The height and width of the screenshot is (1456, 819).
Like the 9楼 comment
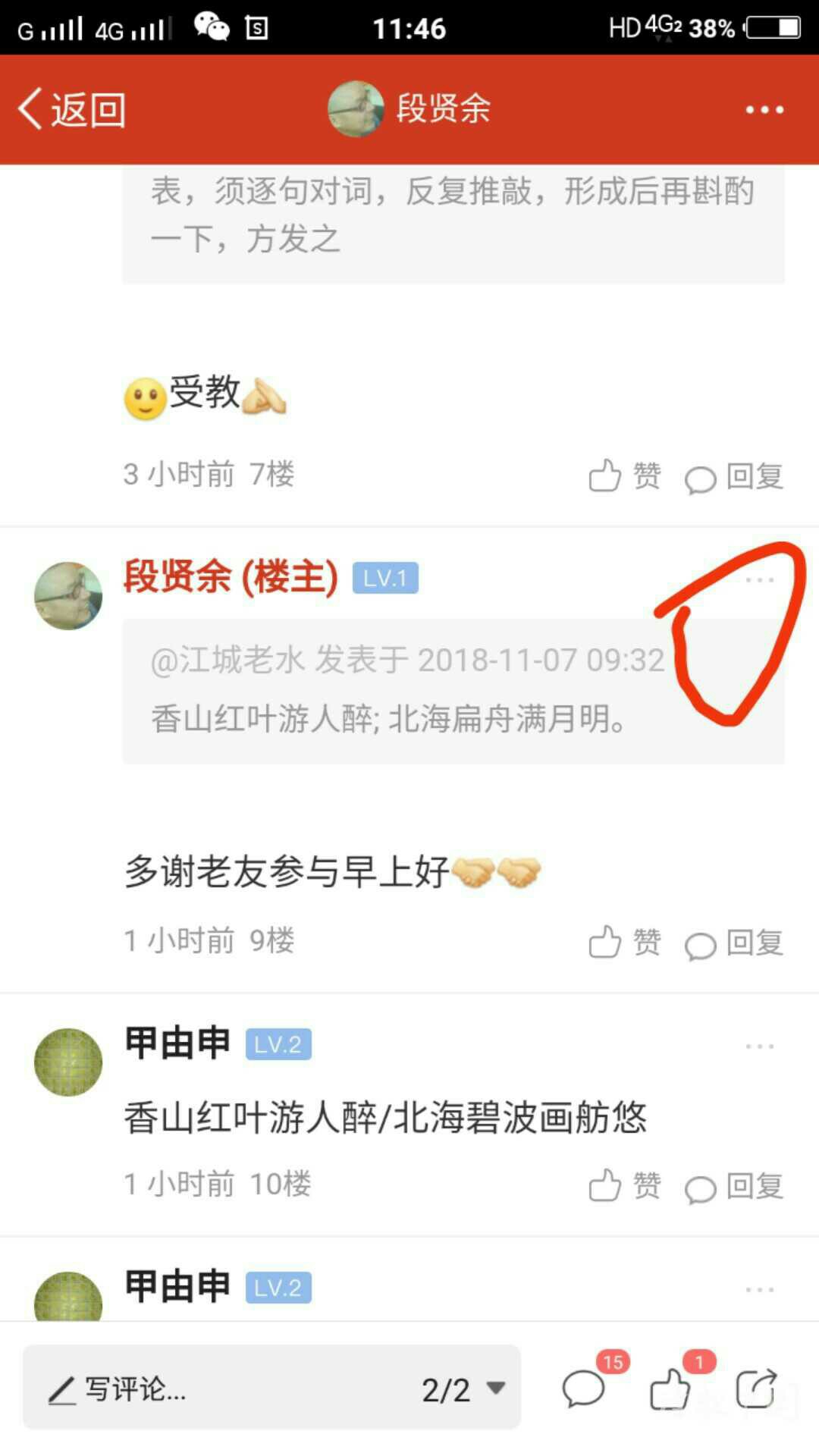(624, 943)
